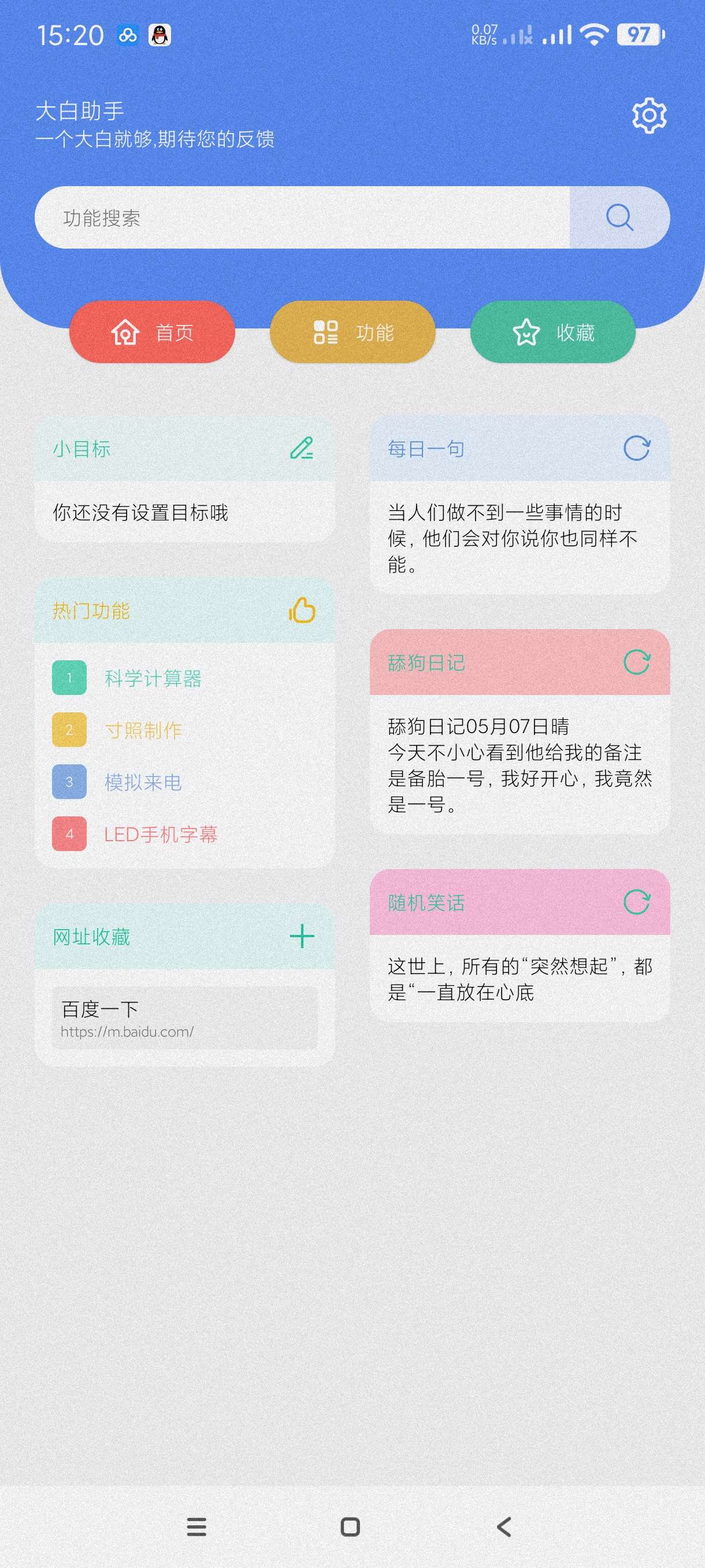Go back with system back button
The image size is (705, 1568).
pyautogui.click(x=504, y=1526)
